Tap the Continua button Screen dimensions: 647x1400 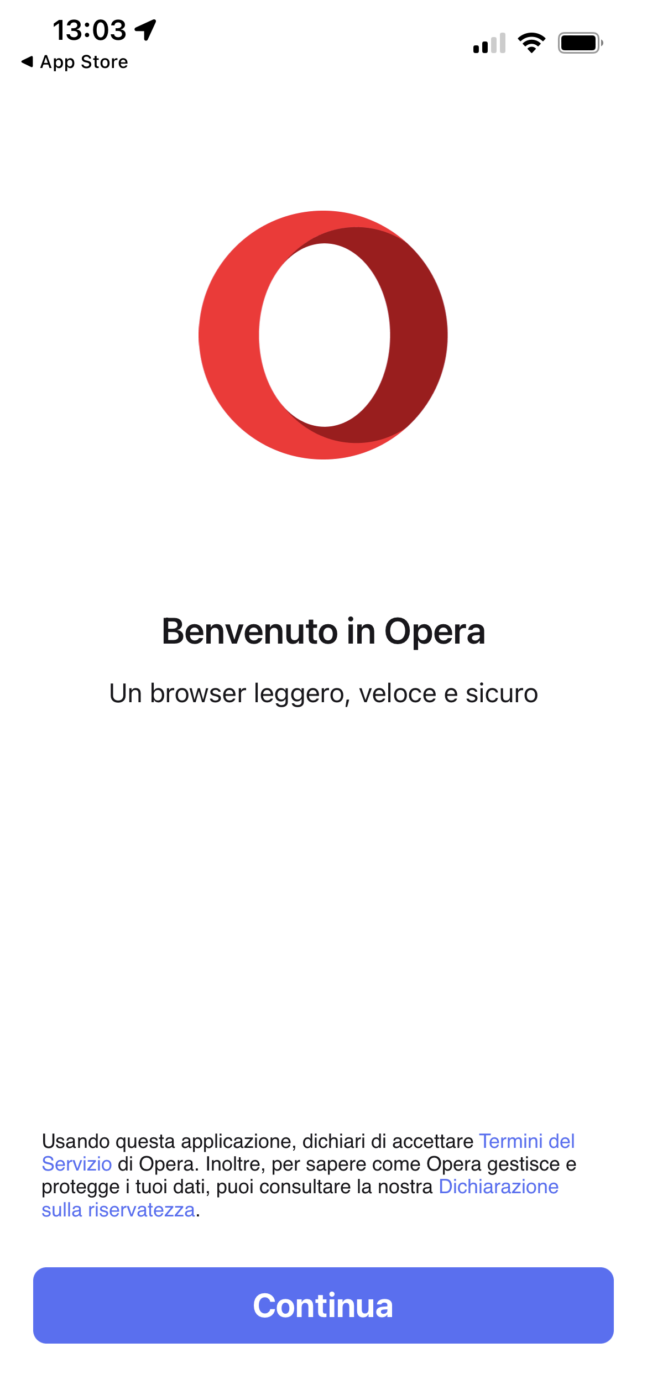coord(323,1305)
